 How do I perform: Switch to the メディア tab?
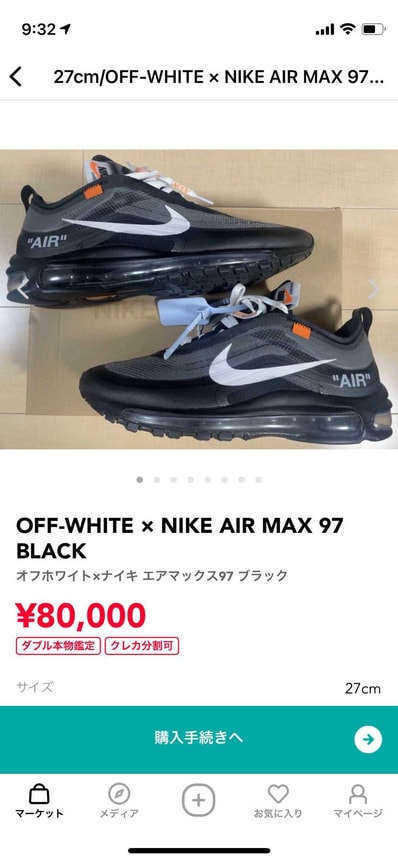(x=119, y=802)
